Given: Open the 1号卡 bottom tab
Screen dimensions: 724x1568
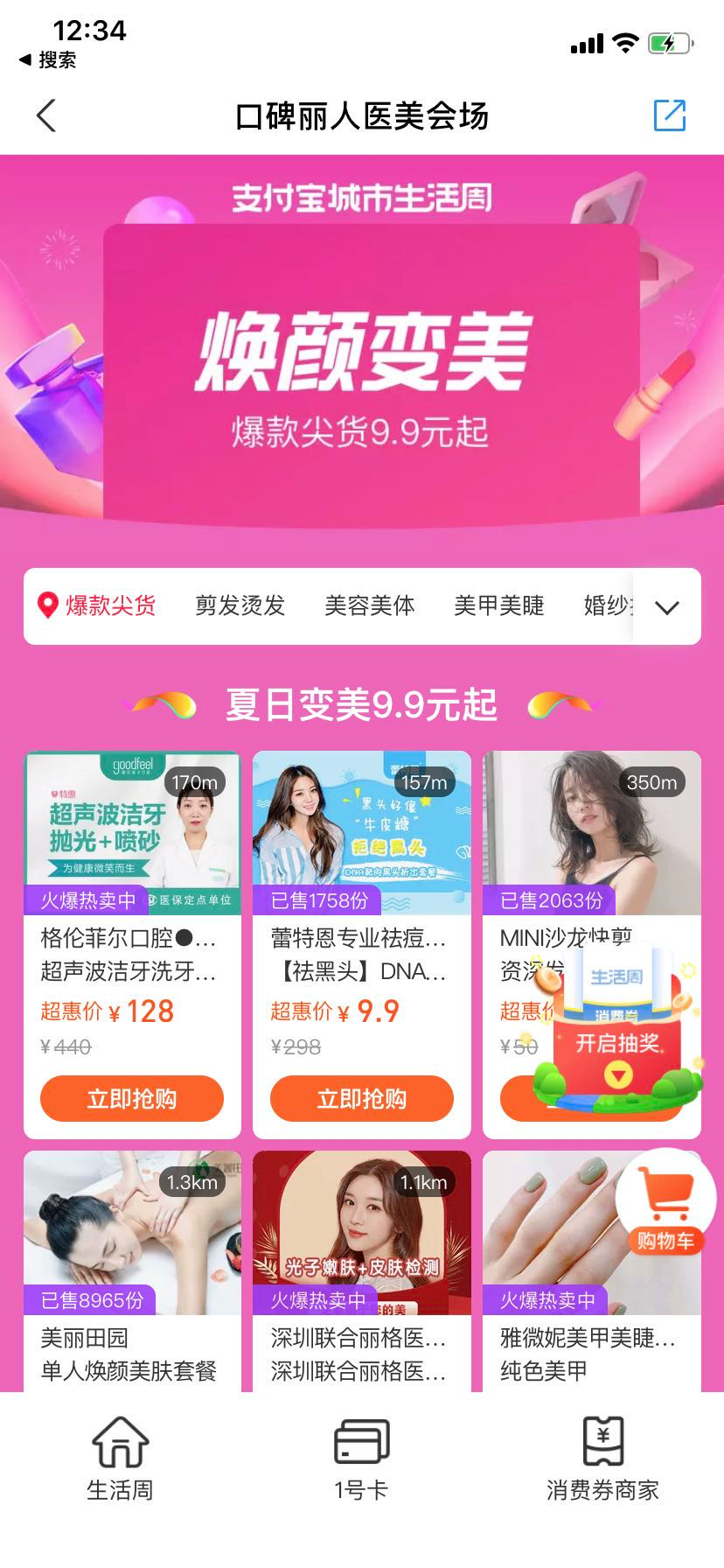Looking at the screenshot, I should point(361,1458).
